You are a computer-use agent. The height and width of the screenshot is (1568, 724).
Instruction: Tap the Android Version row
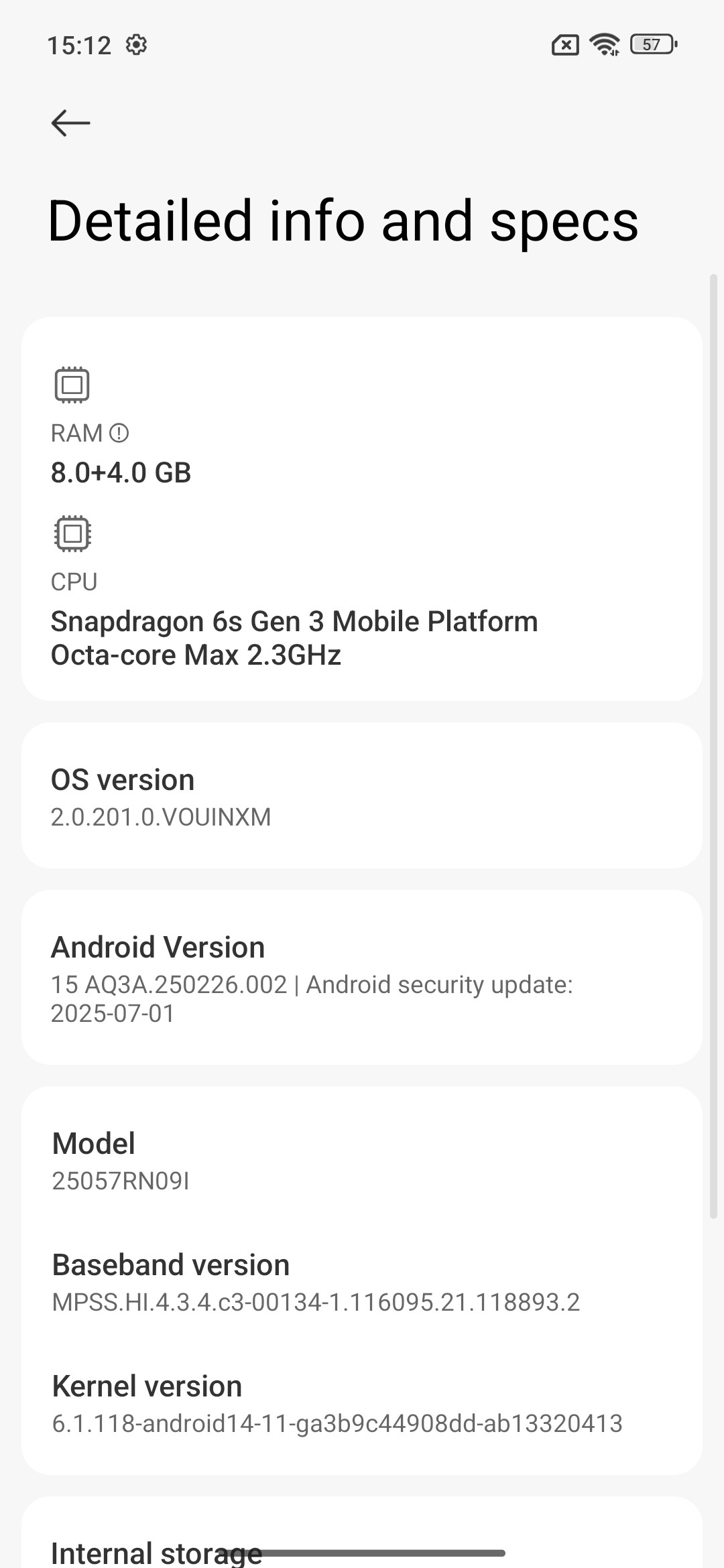362,978
